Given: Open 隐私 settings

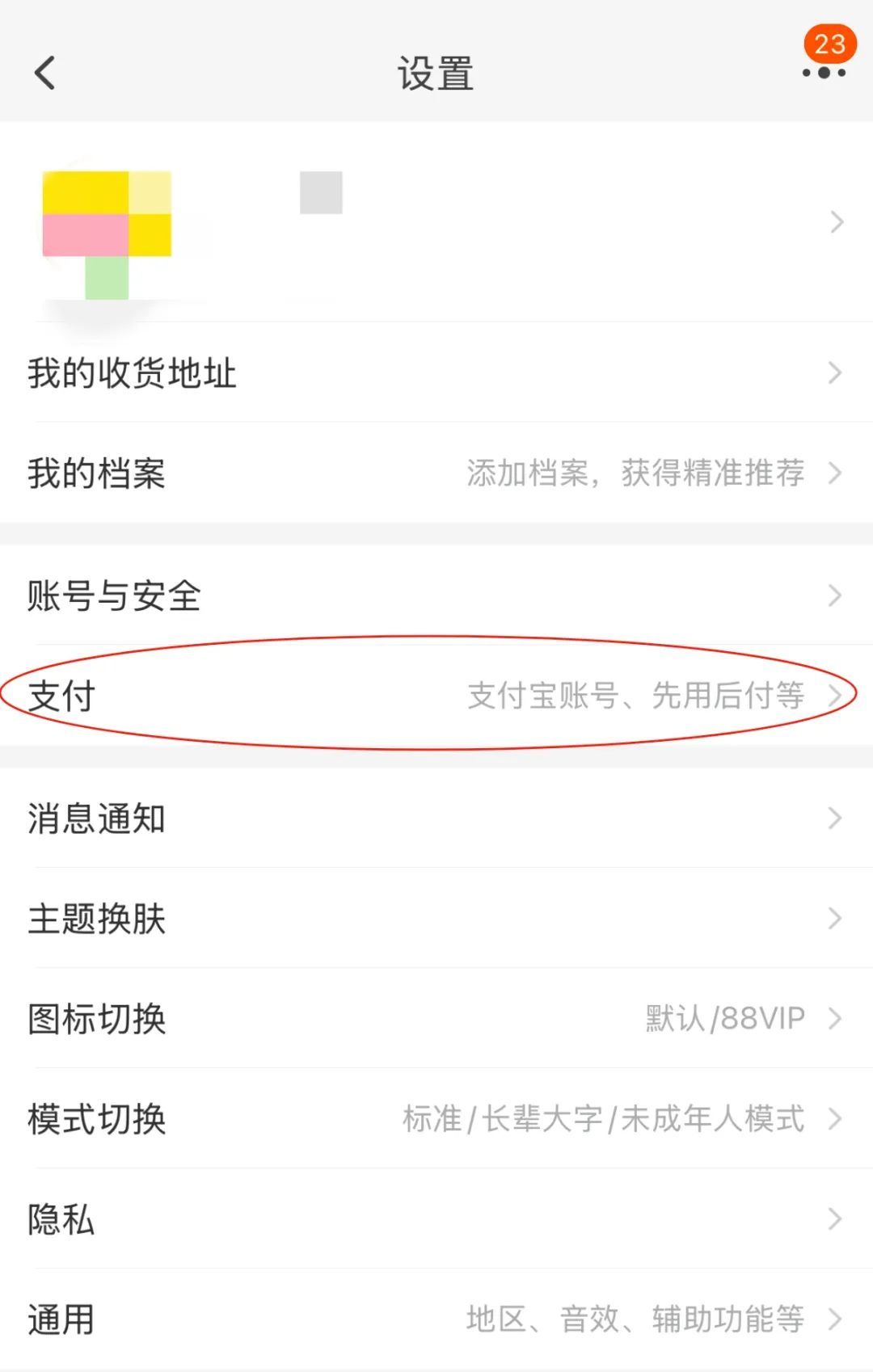Looking at the screenshot, I should tap(436, 1219).
